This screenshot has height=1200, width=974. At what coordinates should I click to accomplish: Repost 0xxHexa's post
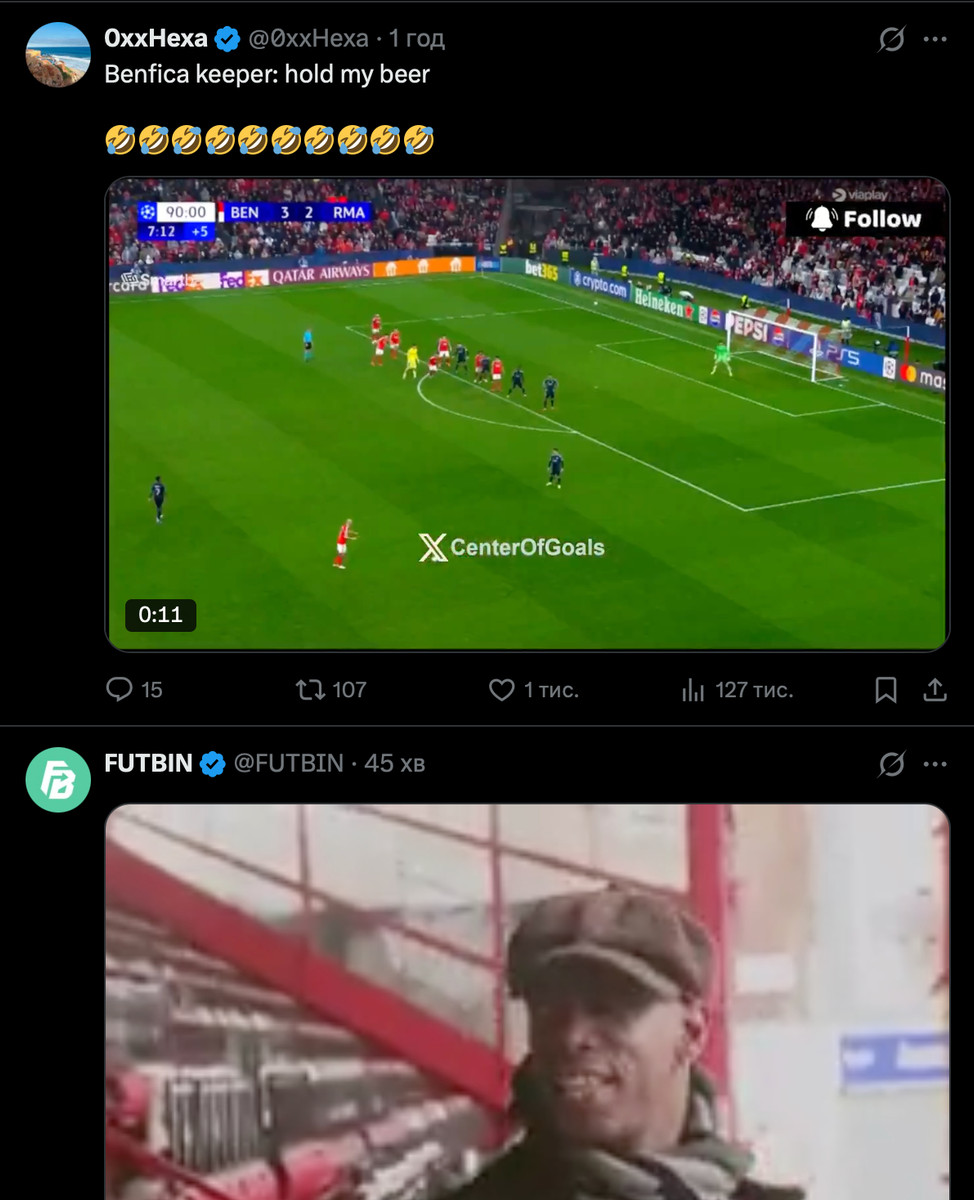(x=311, y=689)
